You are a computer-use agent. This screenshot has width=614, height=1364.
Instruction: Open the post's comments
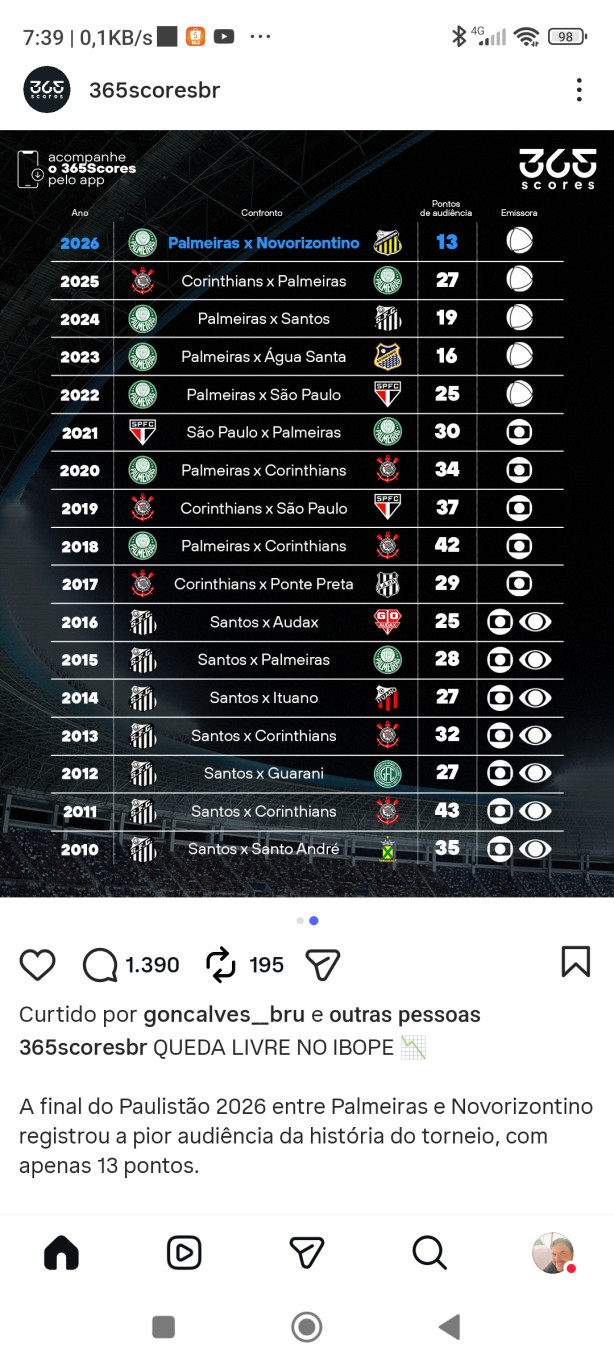pos(100,965)
